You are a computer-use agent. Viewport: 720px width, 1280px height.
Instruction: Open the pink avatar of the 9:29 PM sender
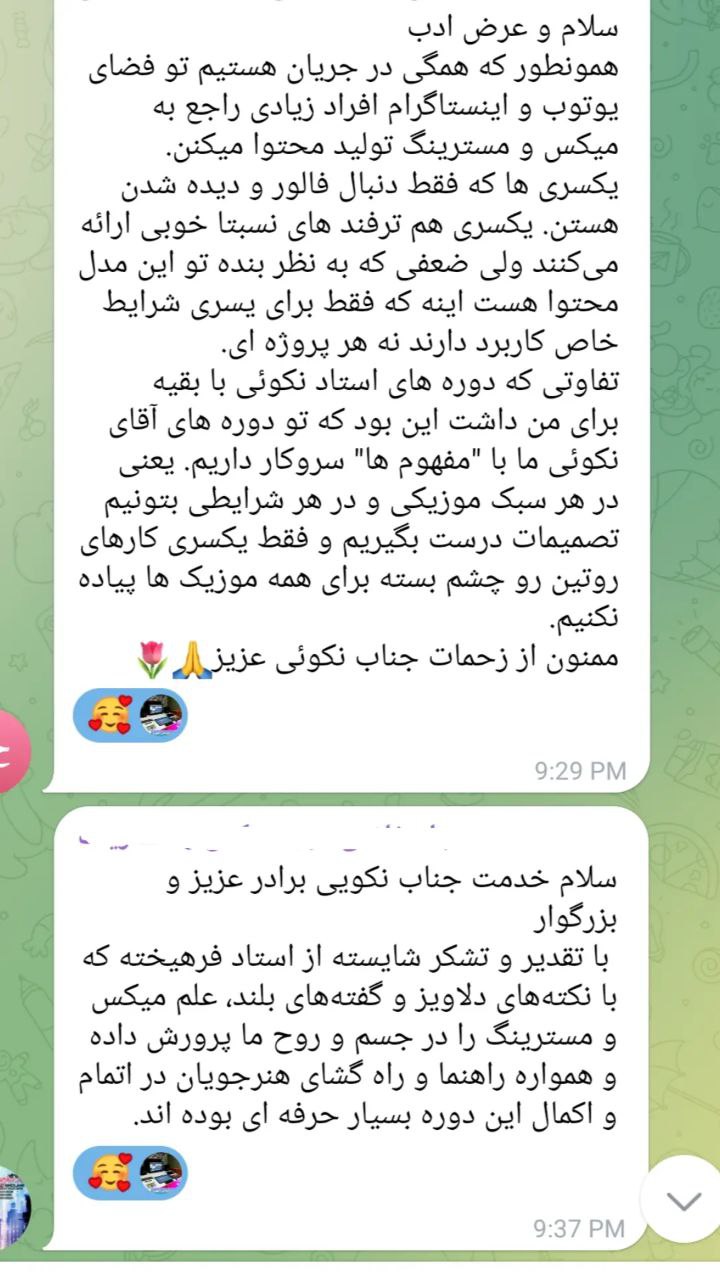12,748
